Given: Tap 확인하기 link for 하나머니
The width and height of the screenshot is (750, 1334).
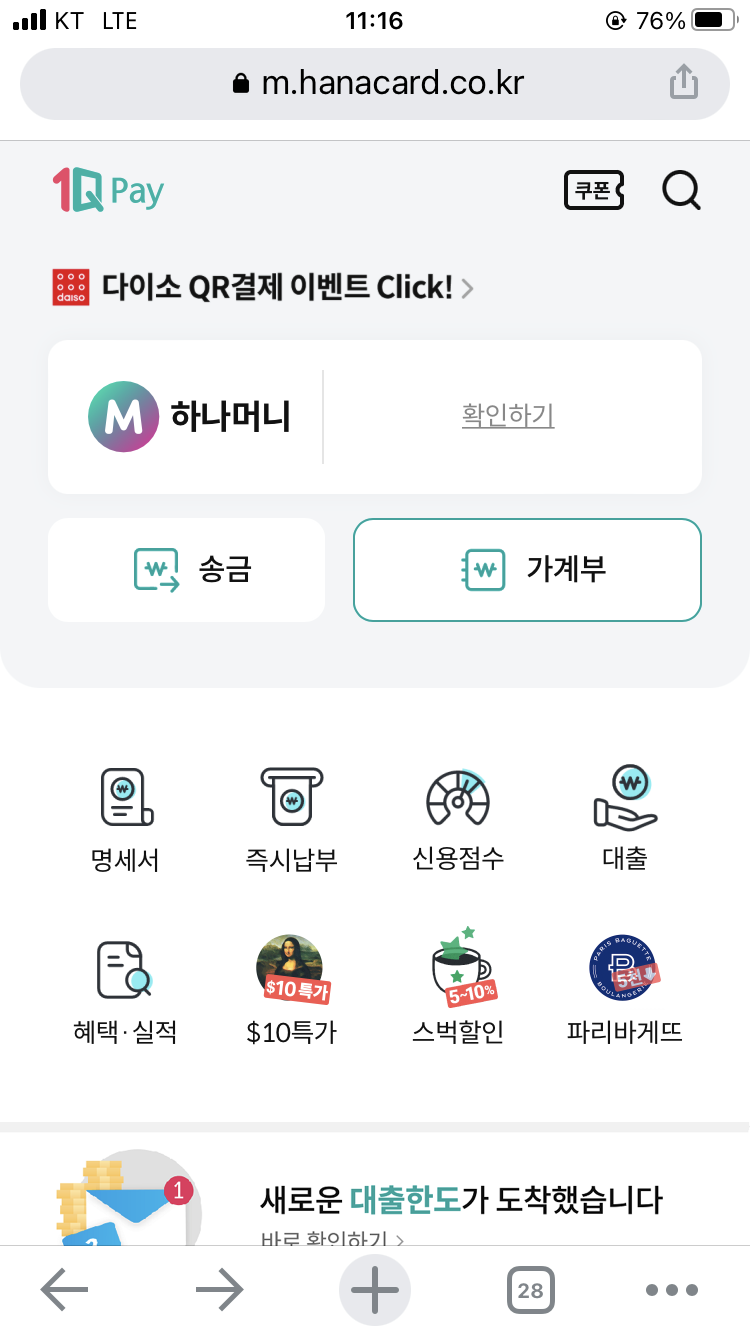Looking at the screenshot, I should tap(508, 415).
